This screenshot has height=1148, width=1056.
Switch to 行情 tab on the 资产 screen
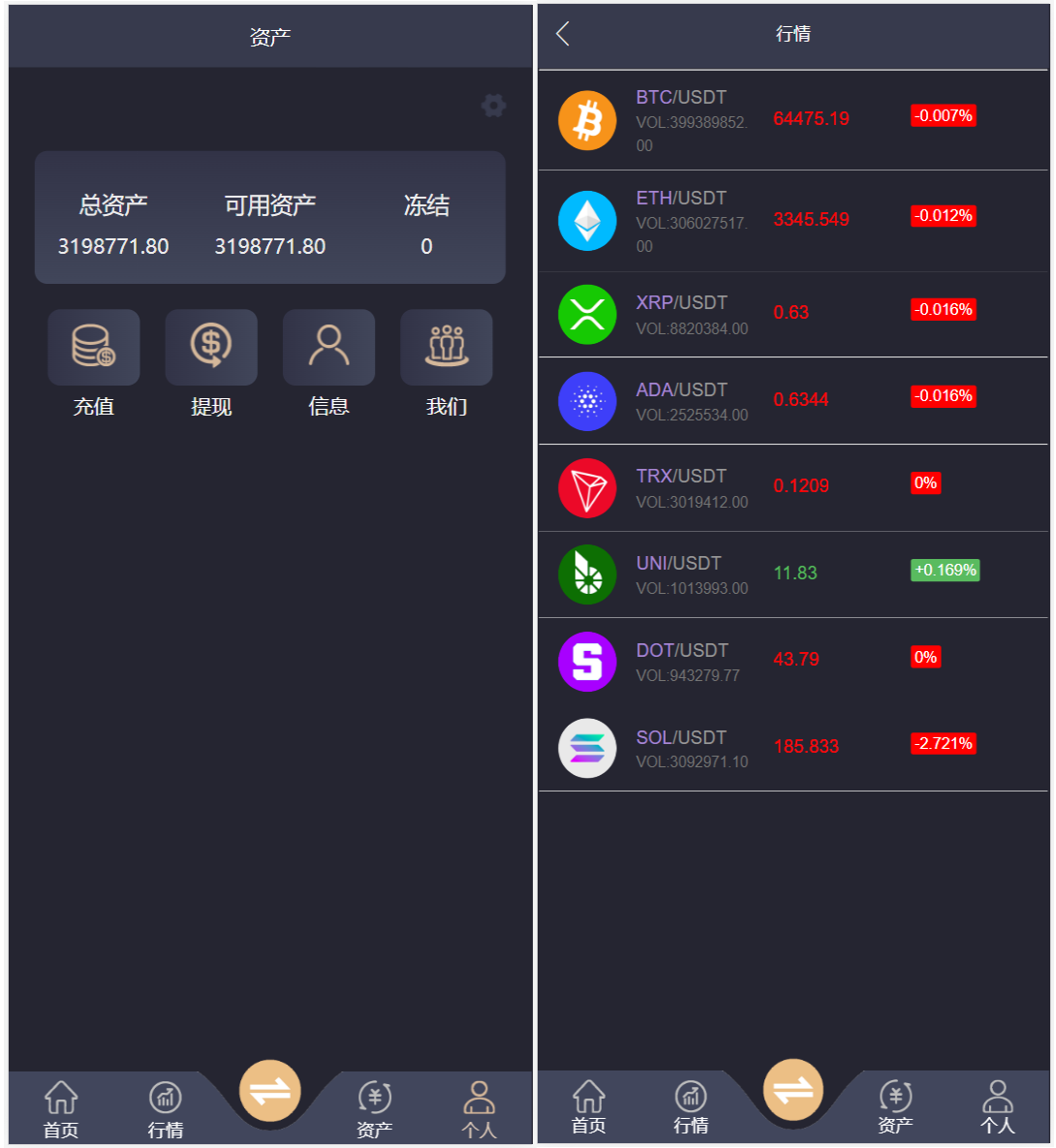click(166, 1109)
